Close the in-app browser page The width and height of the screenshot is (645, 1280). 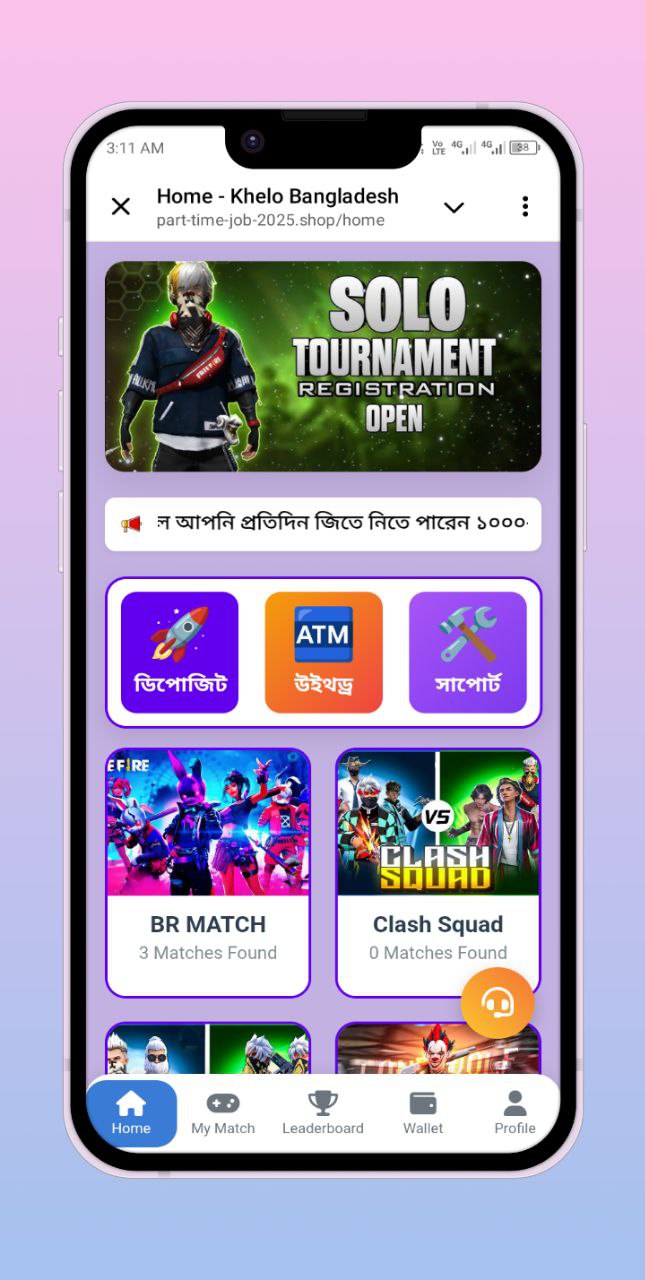click(121, 207)
